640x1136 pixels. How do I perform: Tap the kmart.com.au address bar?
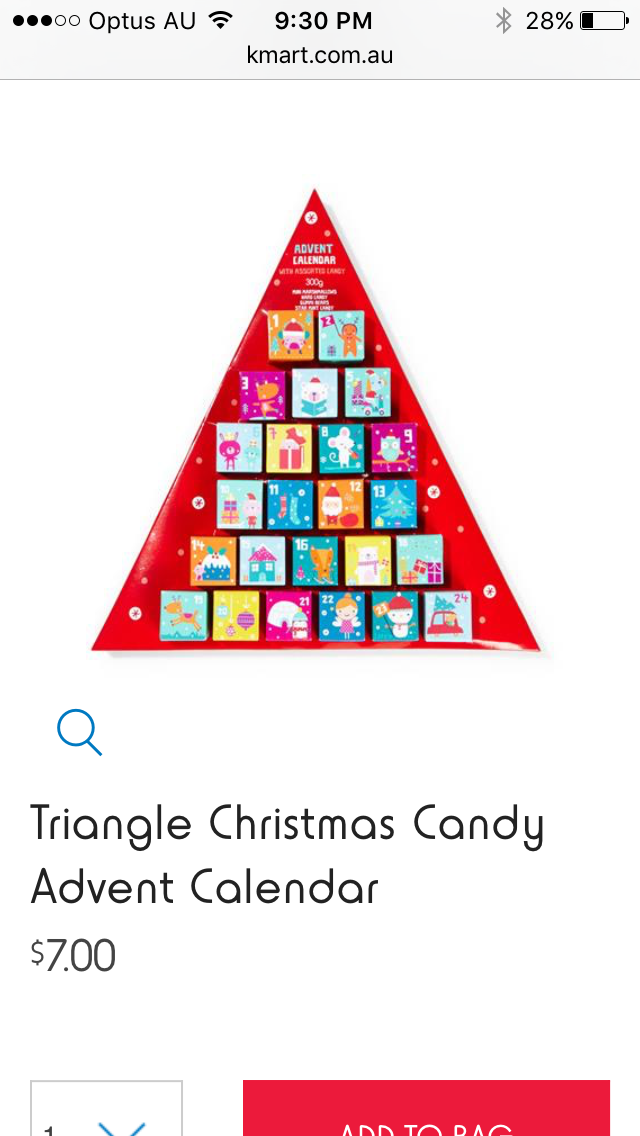coord(320,55)
